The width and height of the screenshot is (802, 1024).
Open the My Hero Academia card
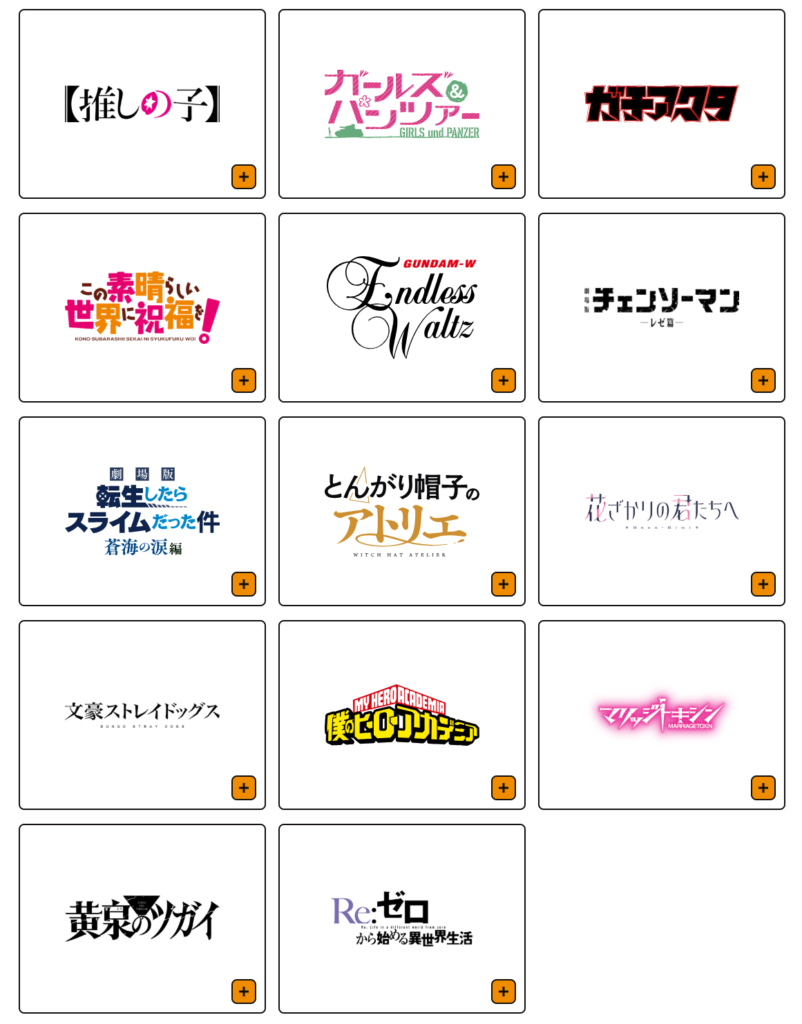[401, 714]
